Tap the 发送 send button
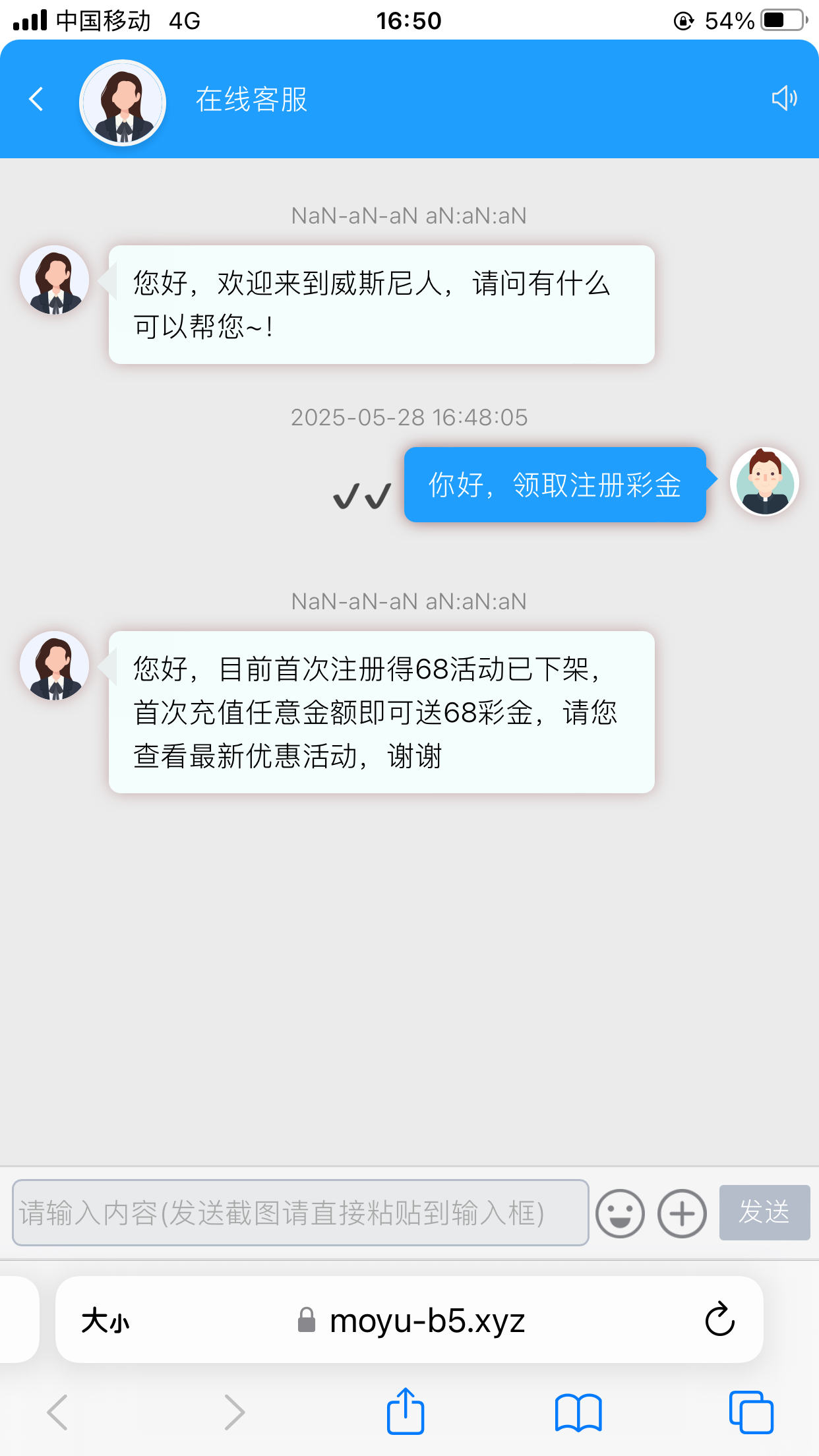Image resolution: width=819 pixels, height=1456 pixels. pos(764,1213)
